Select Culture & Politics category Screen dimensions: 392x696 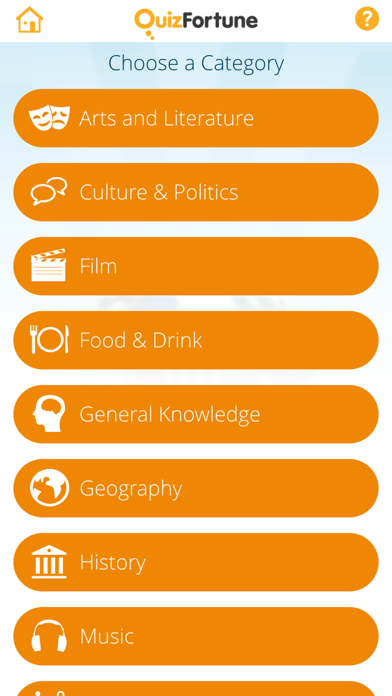(196, 192)
